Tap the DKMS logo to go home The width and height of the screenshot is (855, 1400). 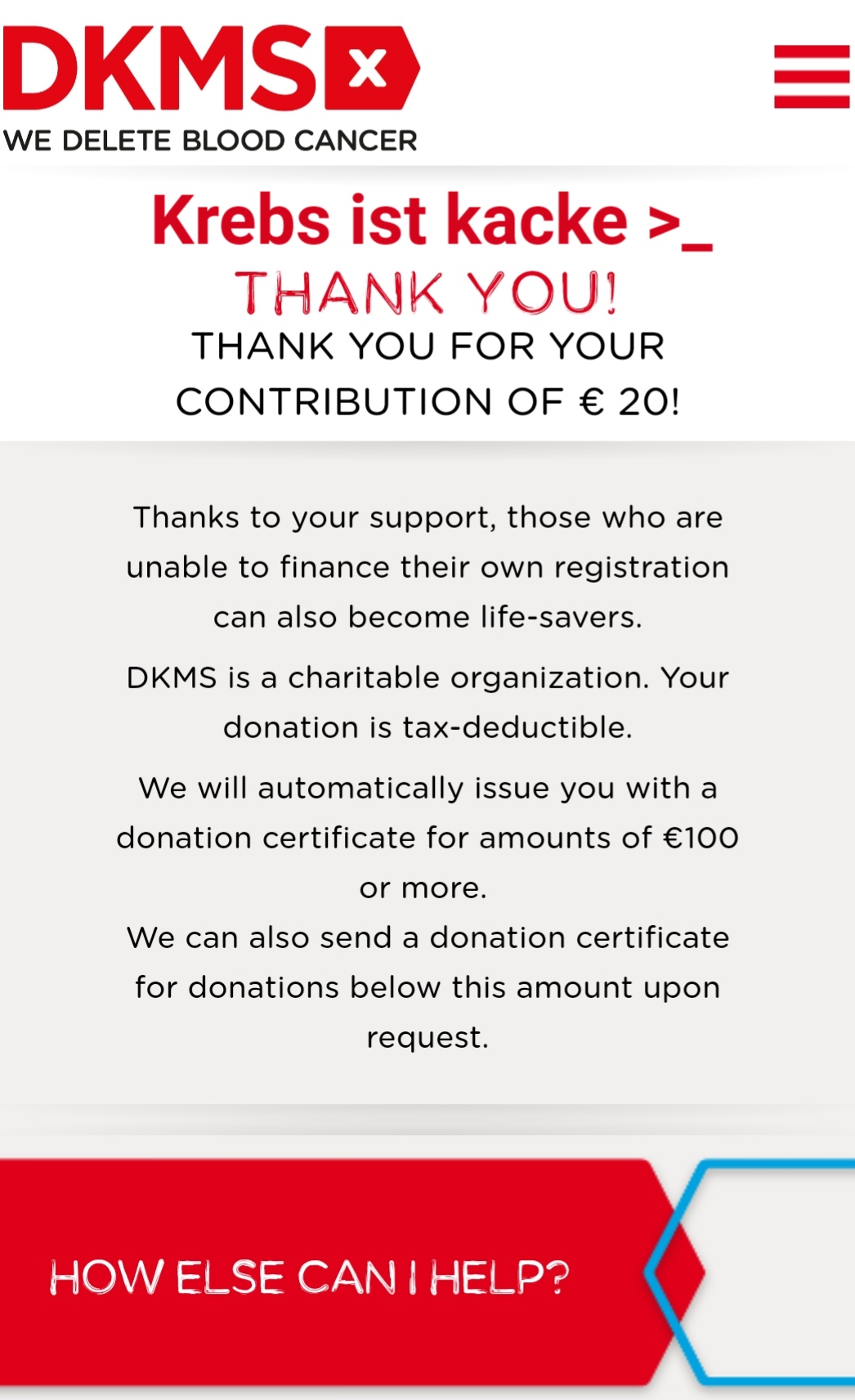pos(211,88)
